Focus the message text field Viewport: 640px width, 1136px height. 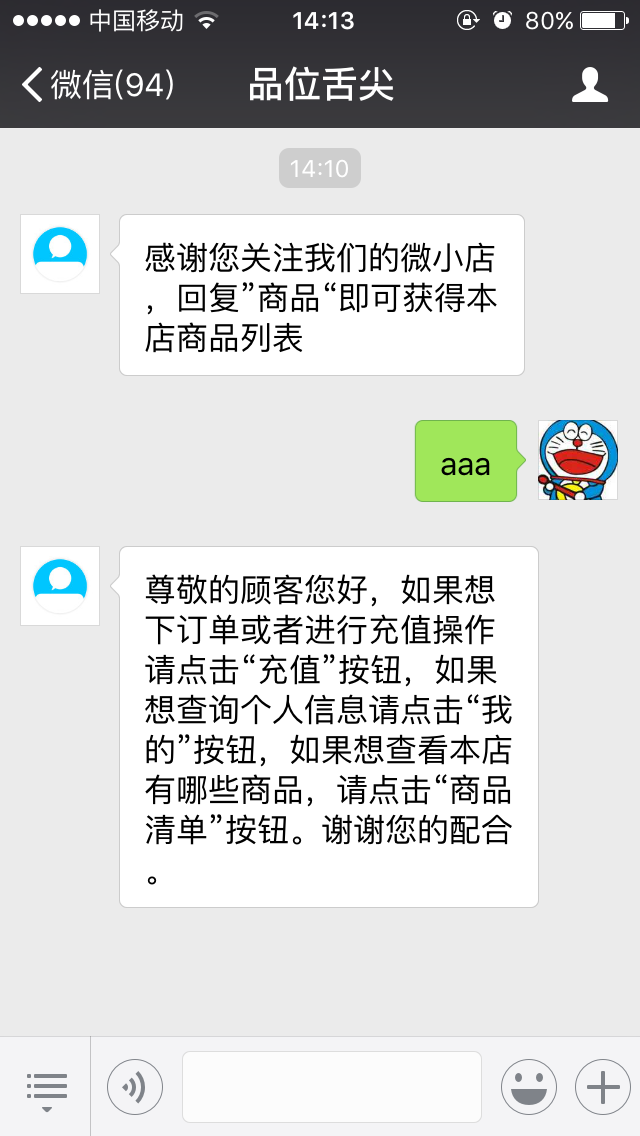[x=331, y=1087]
